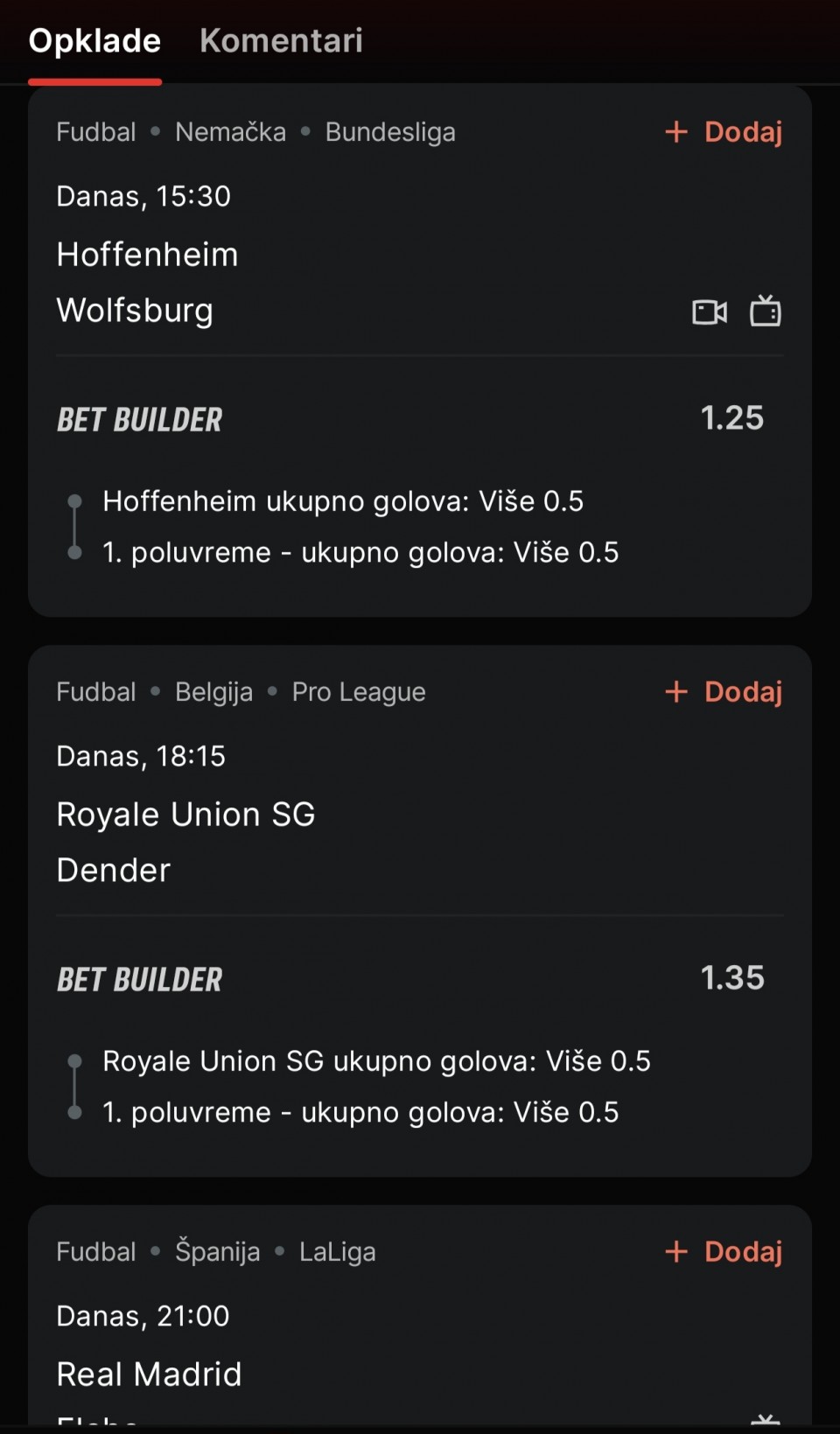Tap Dodaj on the Royale Union SG bet
The height and width of the screenshot is (1434, 840).
(x=724, y=692)
